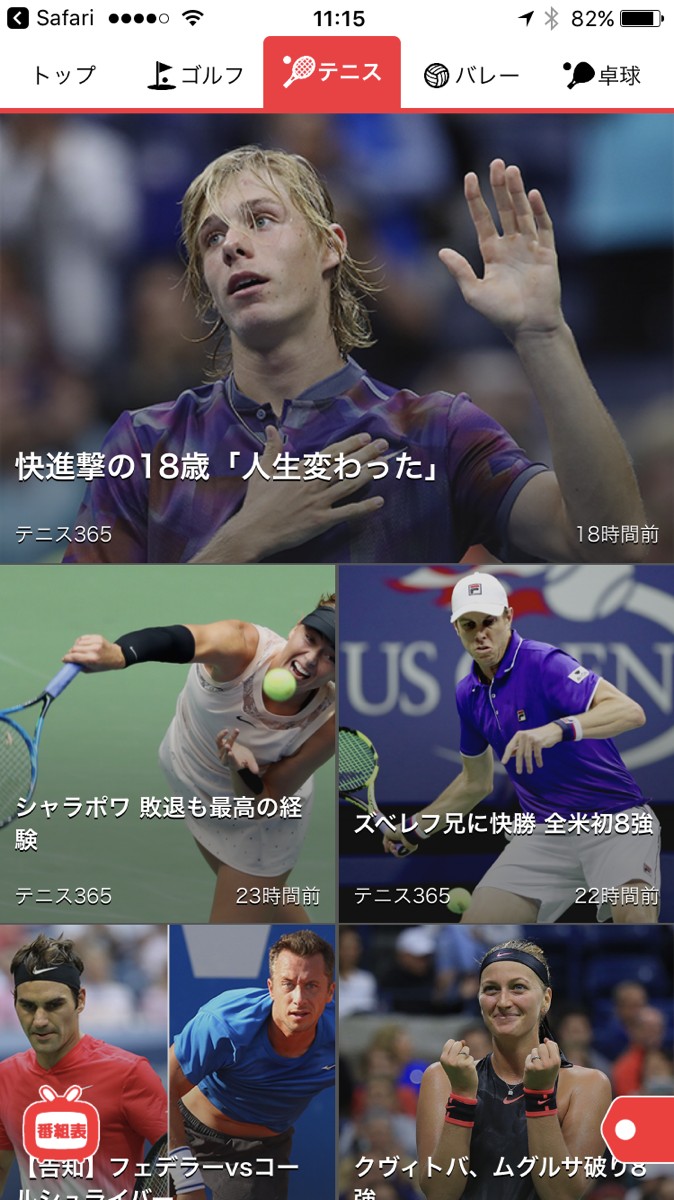Viewport: 674px width, 1200px height.
Task: Open the 卓球 tab
Action: click(603, 75)
